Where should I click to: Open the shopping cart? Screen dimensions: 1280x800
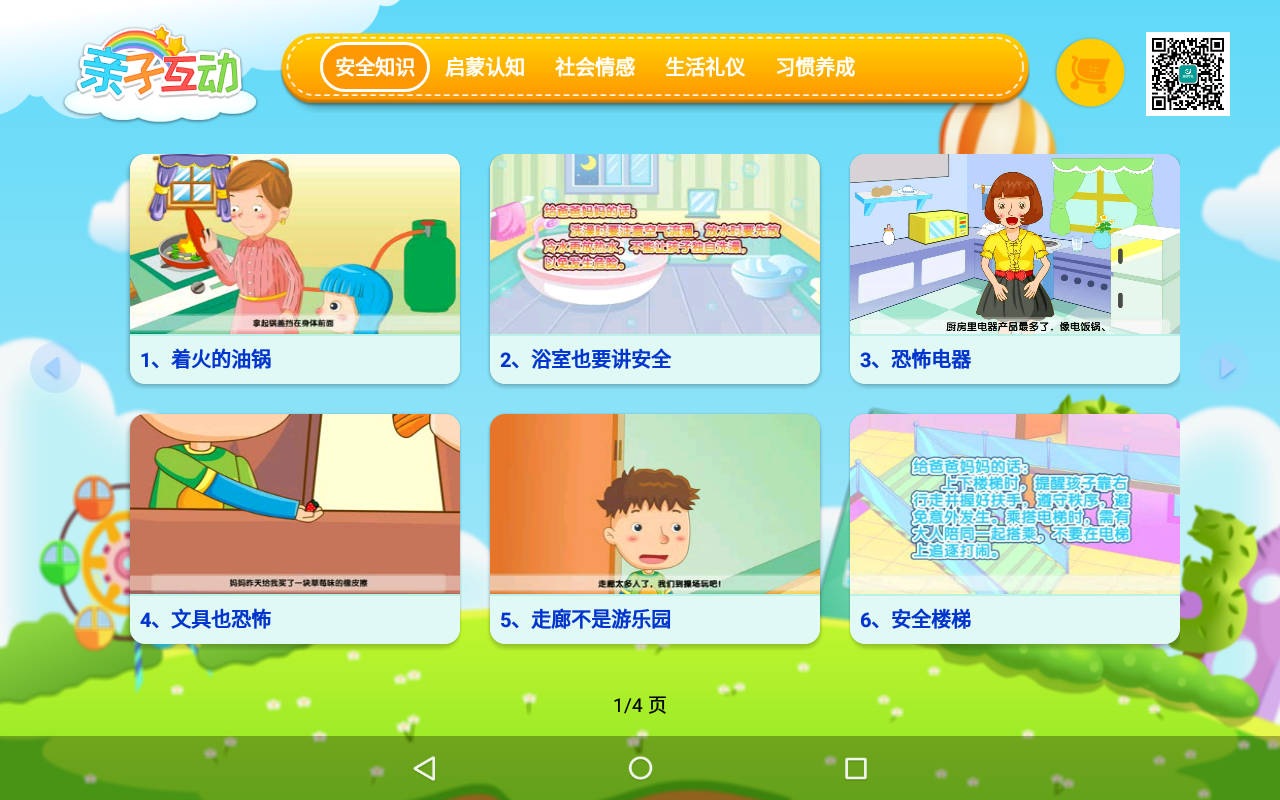(1090, 73)
